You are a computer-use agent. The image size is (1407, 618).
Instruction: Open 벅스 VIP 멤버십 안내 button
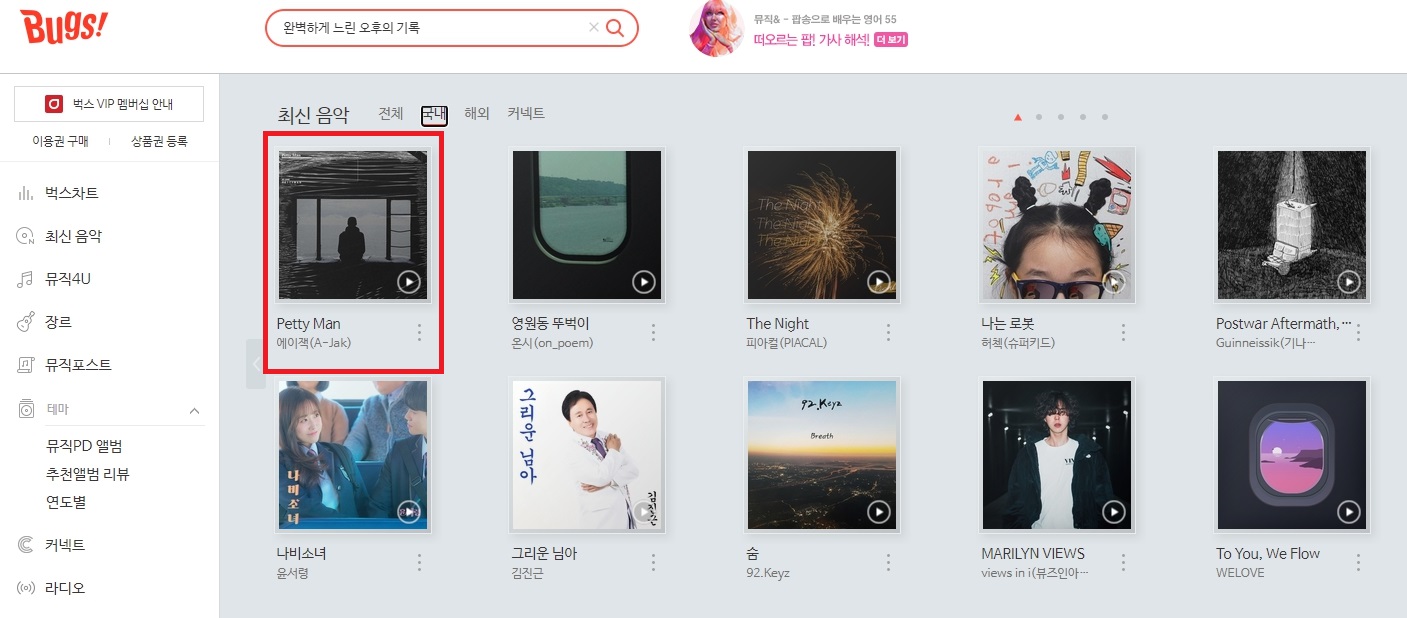(x=109, y=104)
